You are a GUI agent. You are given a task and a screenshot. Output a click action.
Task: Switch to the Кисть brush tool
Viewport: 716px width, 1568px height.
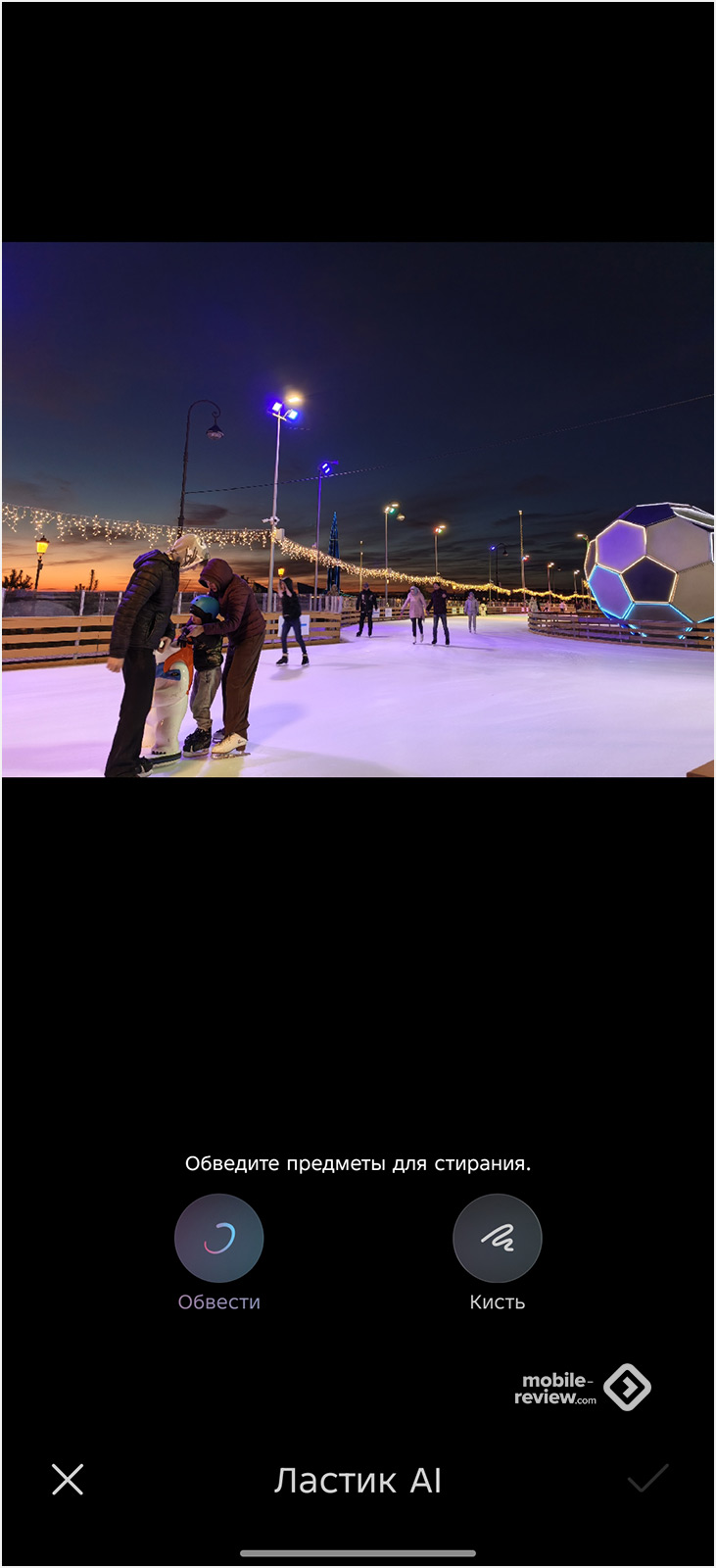point(497,1238)
